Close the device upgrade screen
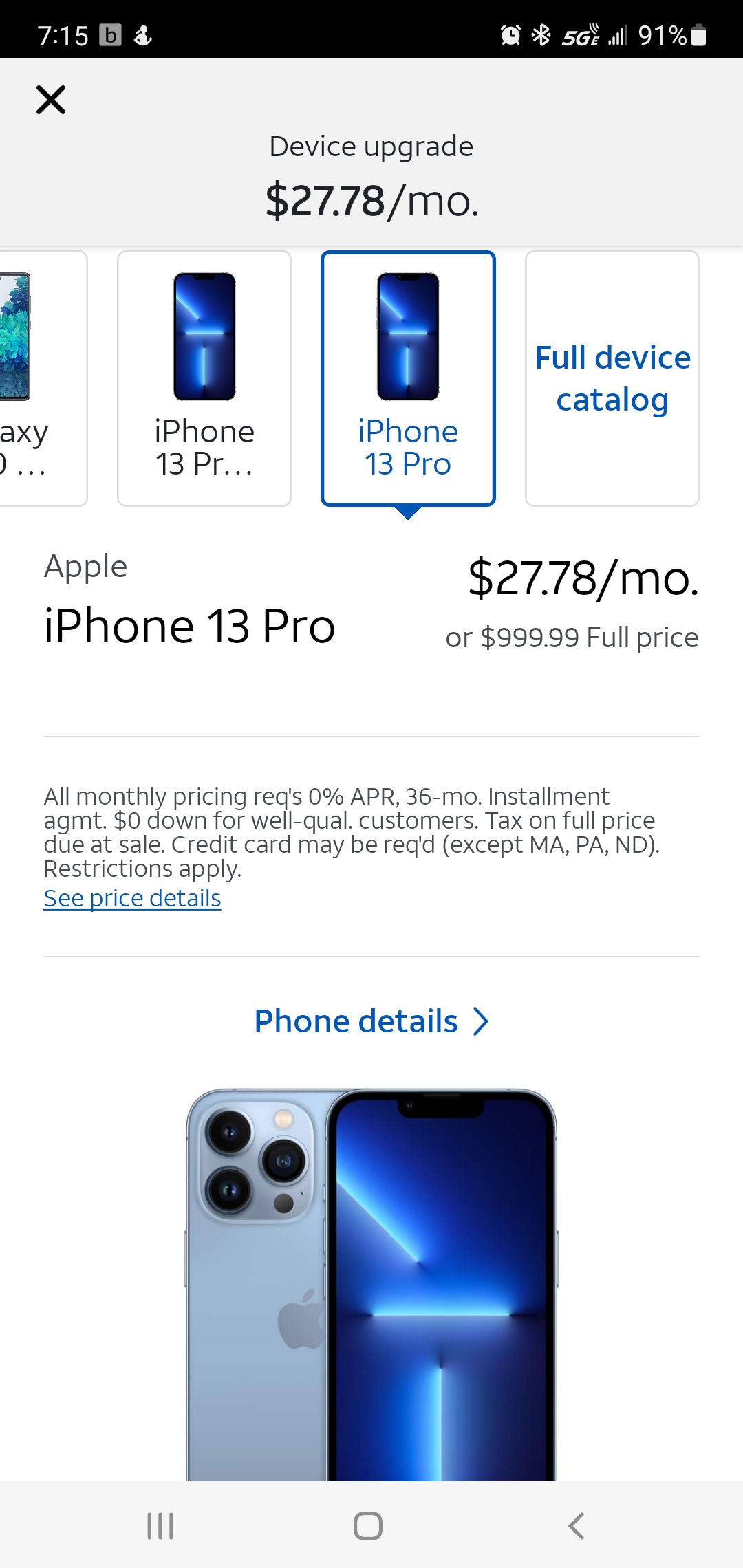The image size is (743, 1568). point(51,100)
